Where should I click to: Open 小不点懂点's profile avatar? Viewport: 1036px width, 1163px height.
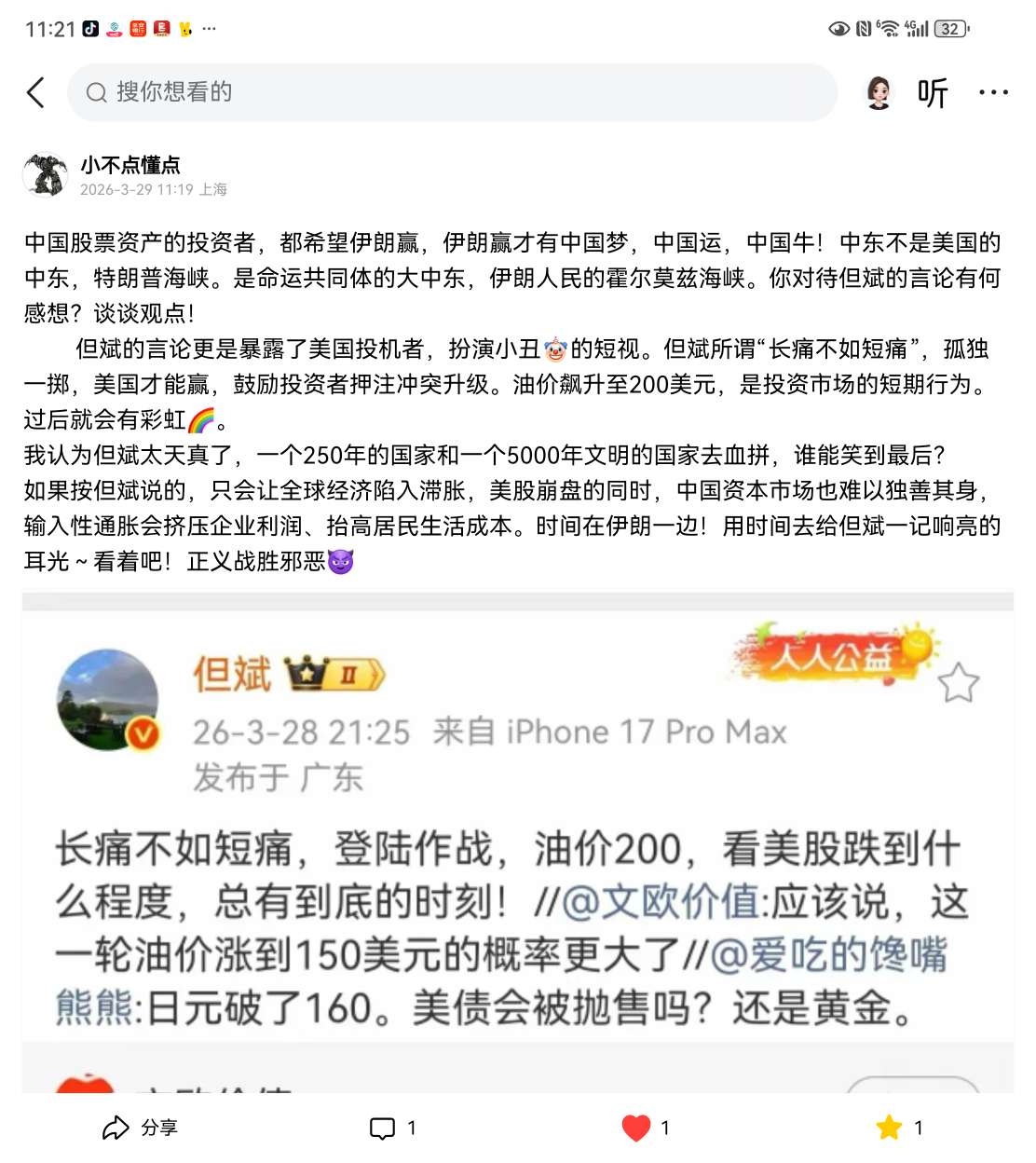45,175
